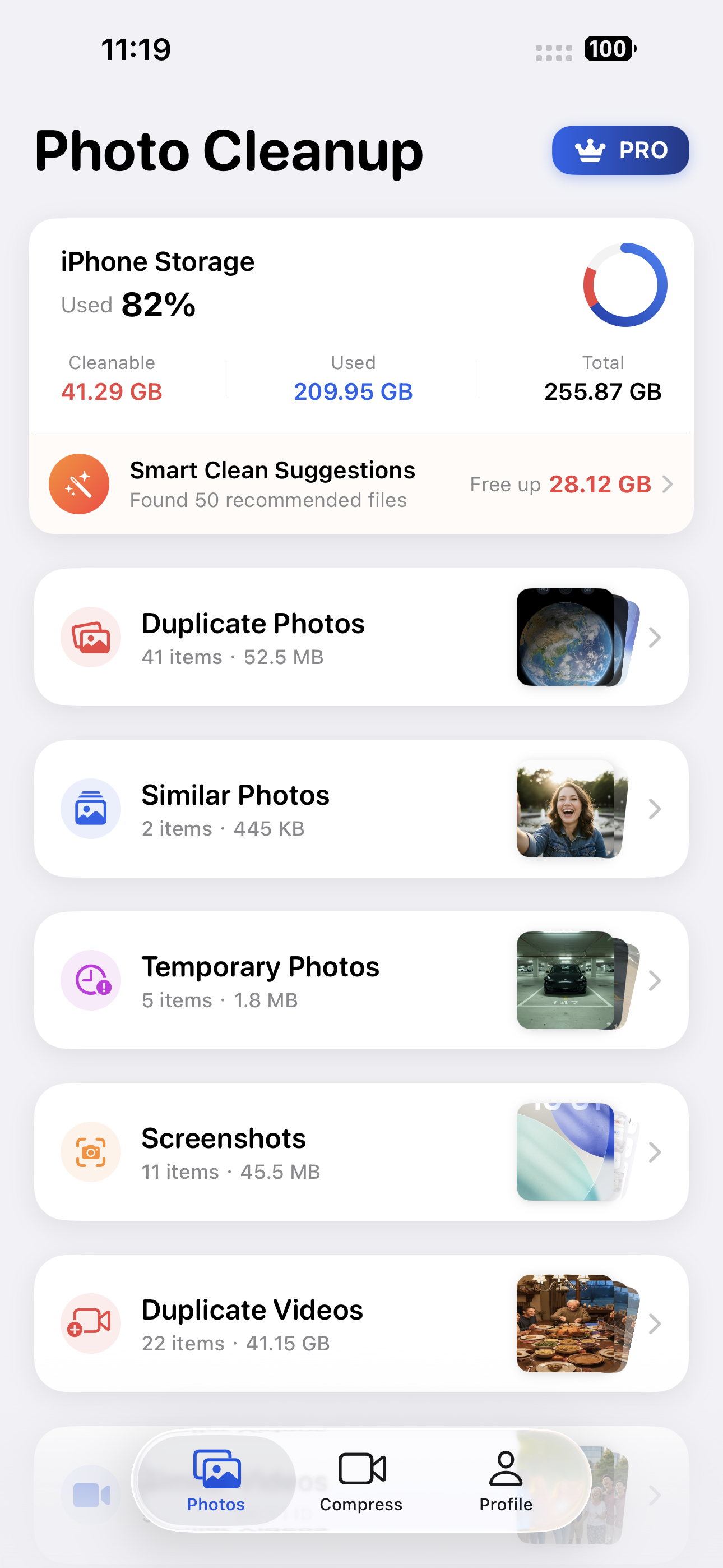Expand the Duplicate Videos category chevron
This screenshot has width=723, height=1568.
click(x=655, y=1323)
